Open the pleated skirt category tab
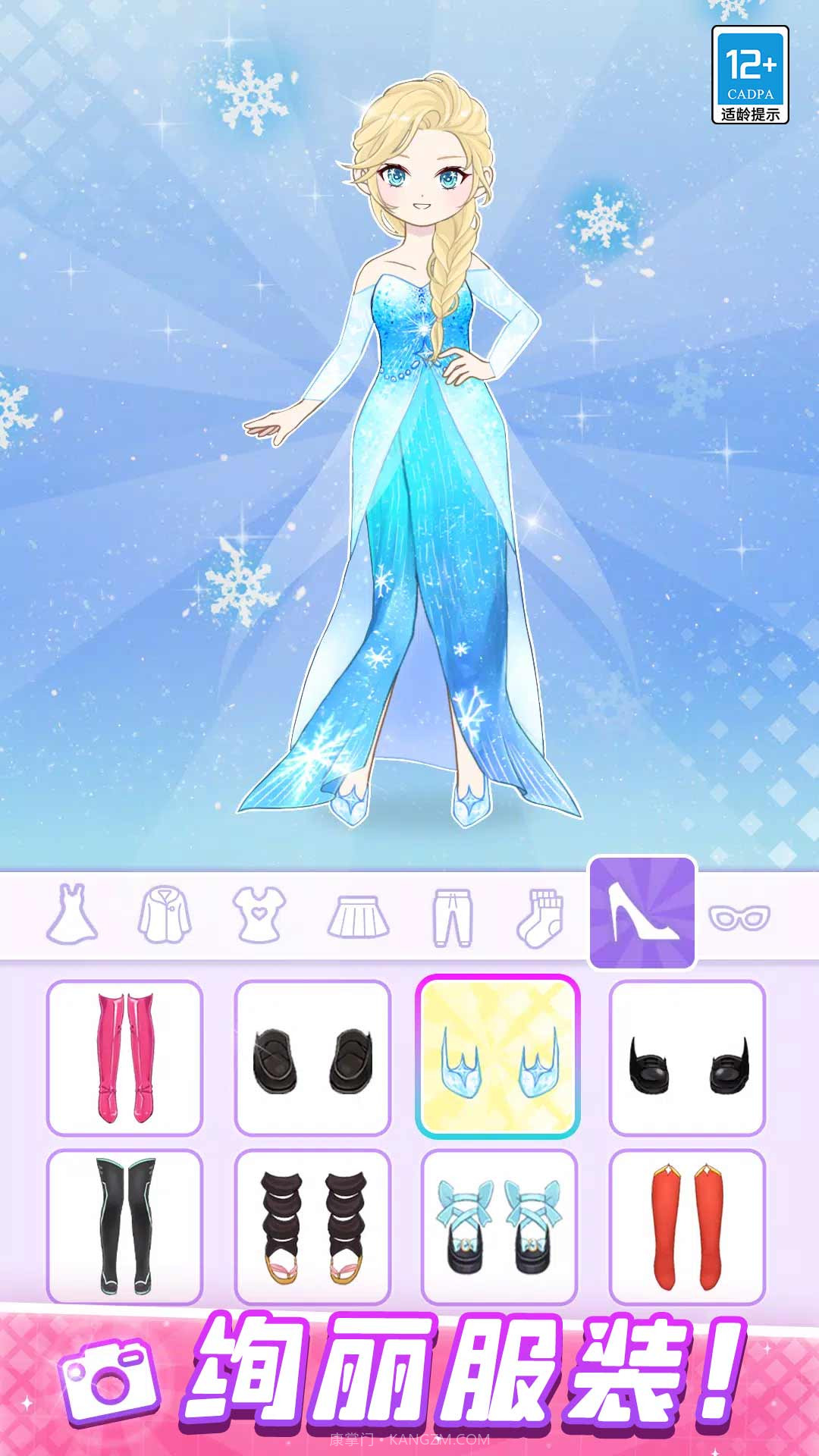Screen dimensions: 819x1456 click(358, 916)
